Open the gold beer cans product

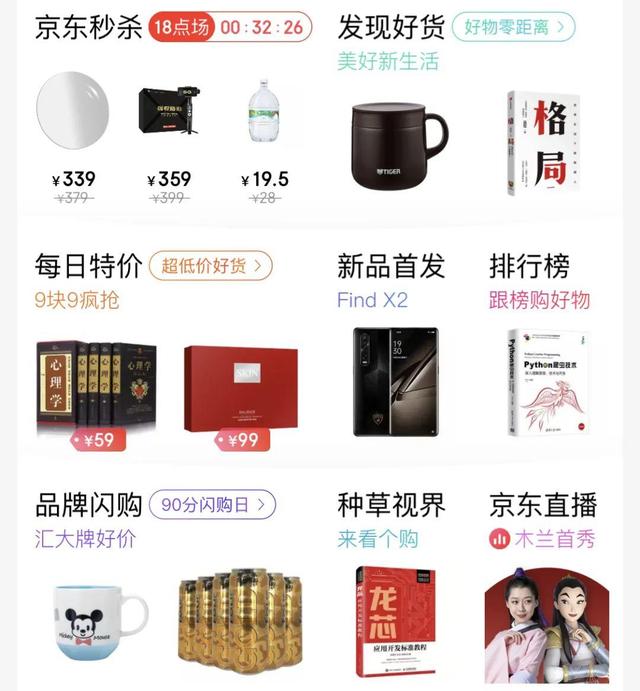pos(240,618)
